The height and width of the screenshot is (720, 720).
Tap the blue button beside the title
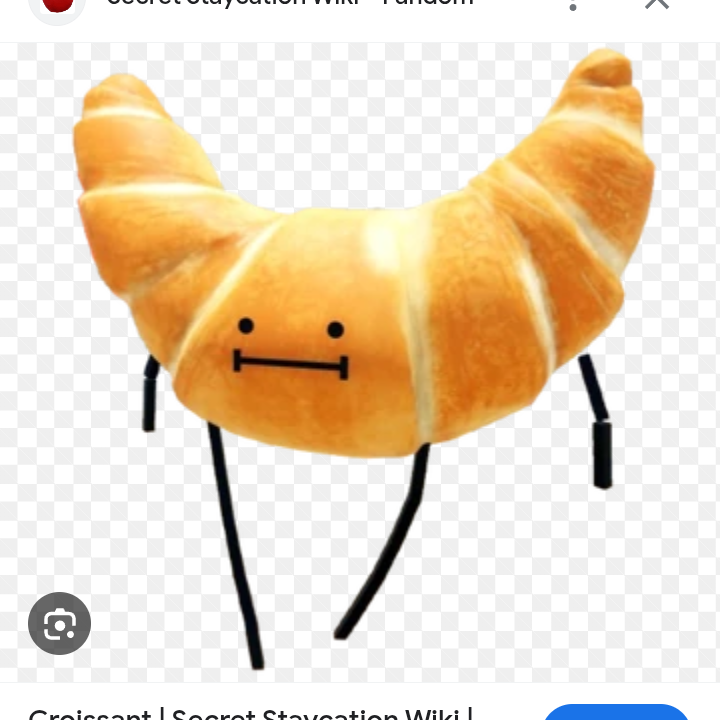[x=616, y=712]
